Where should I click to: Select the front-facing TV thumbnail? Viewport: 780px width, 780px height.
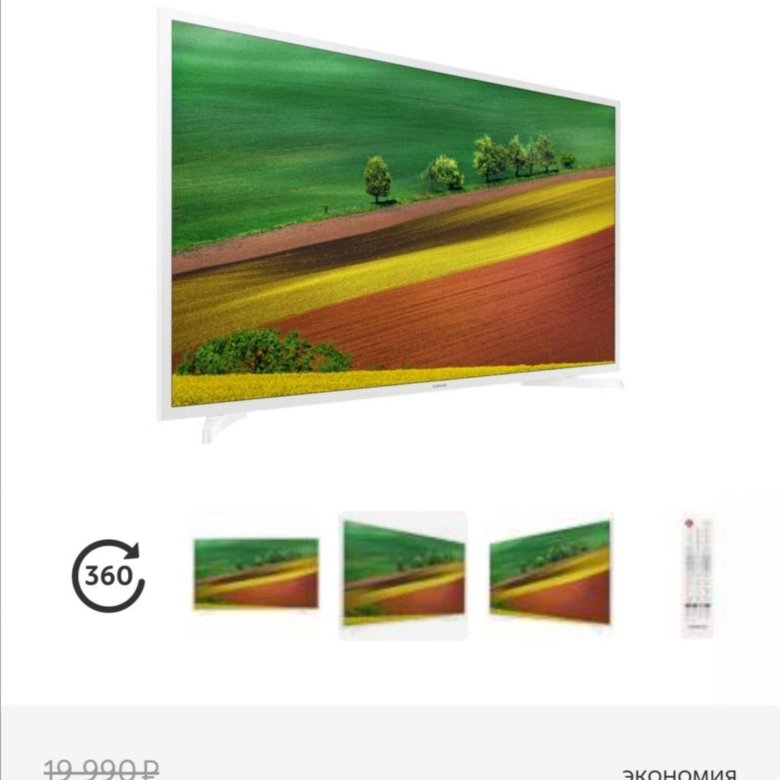[256, 574]
